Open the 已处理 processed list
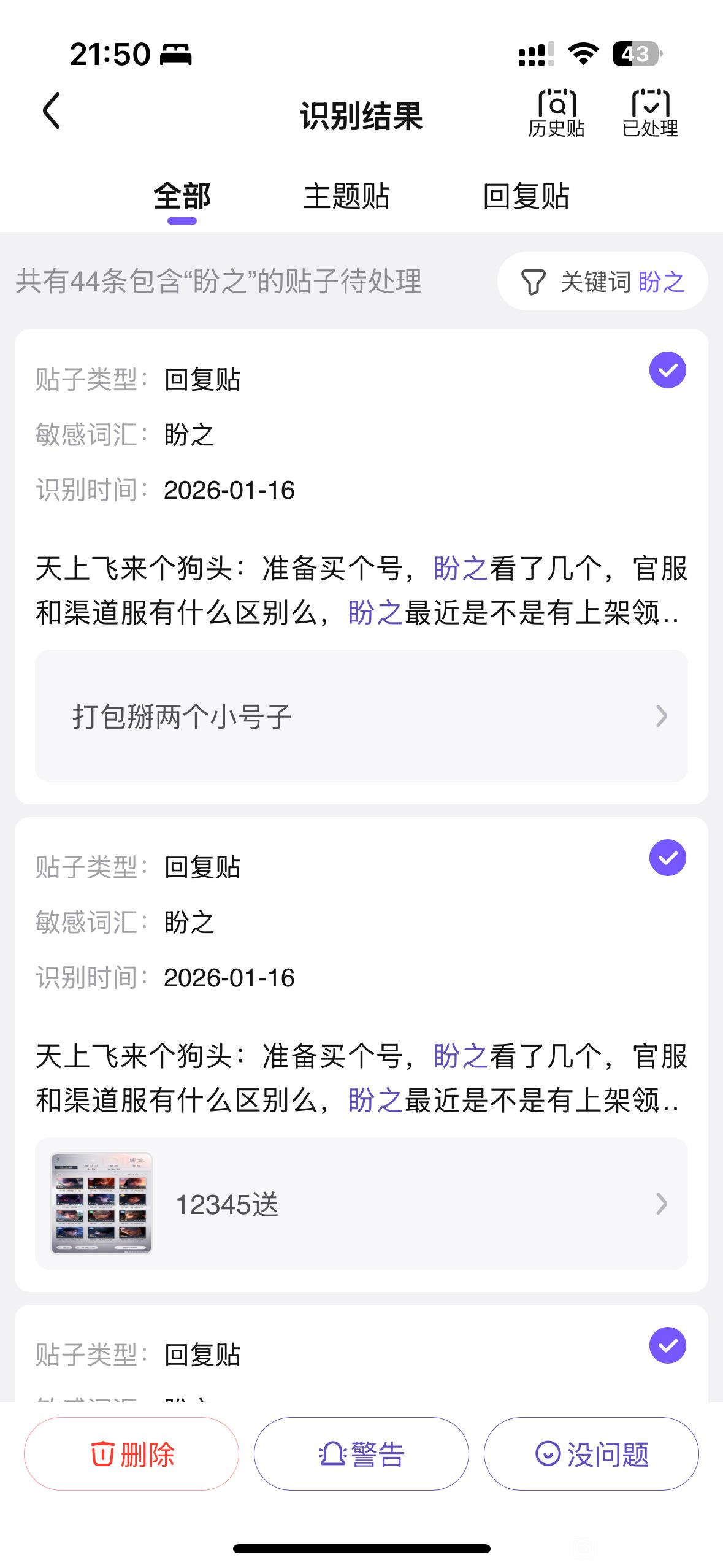Screen dimensions: 723x1568 point(650,113)
